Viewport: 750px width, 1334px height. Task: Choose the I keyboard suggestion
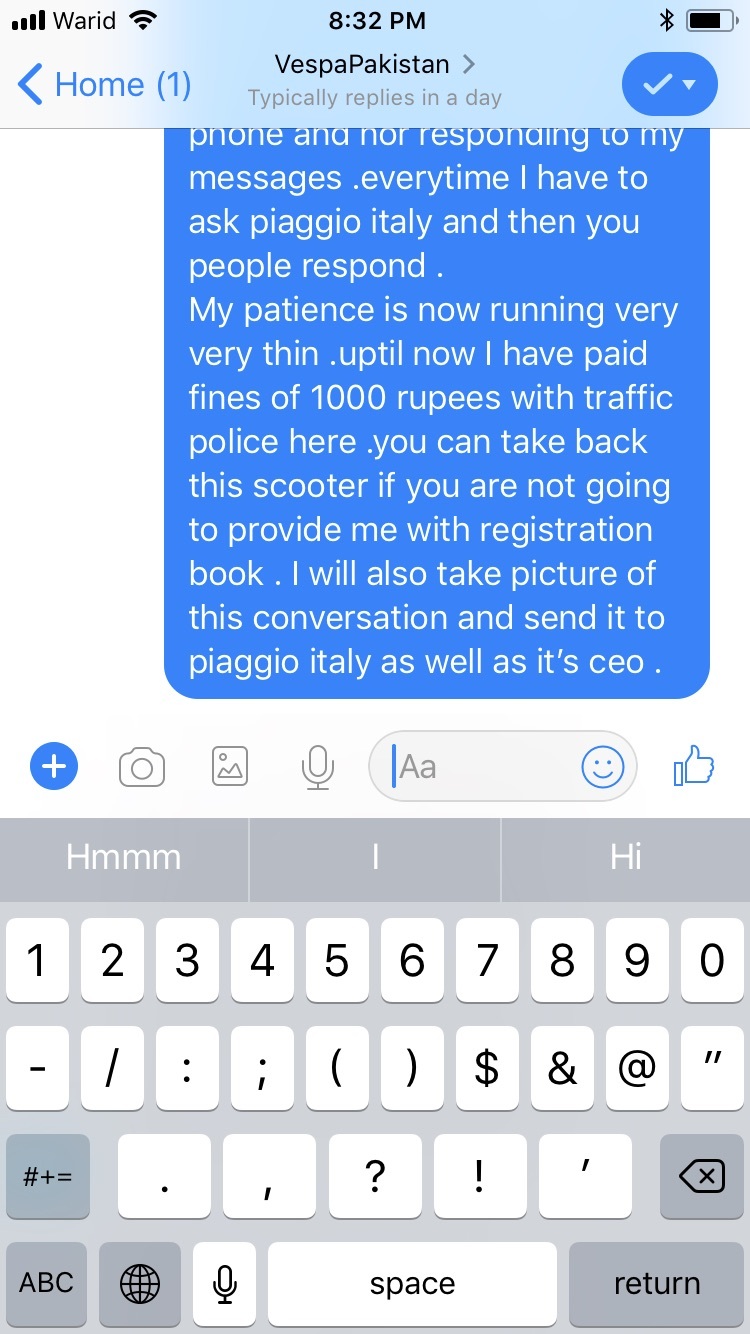[375, 857]
